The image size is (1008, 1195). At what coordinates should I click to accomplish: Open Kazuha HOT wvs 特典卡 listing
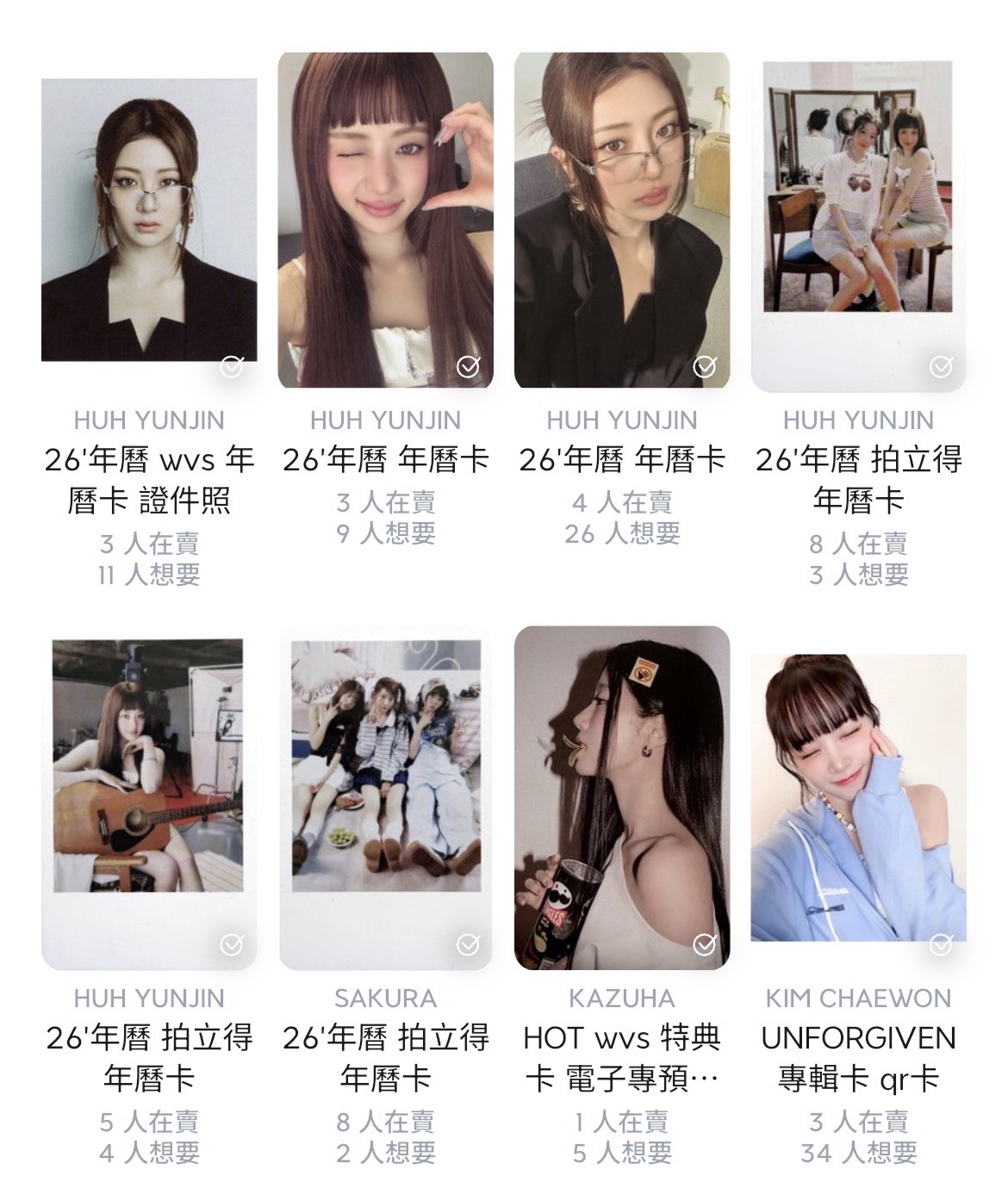click(621, 798)
